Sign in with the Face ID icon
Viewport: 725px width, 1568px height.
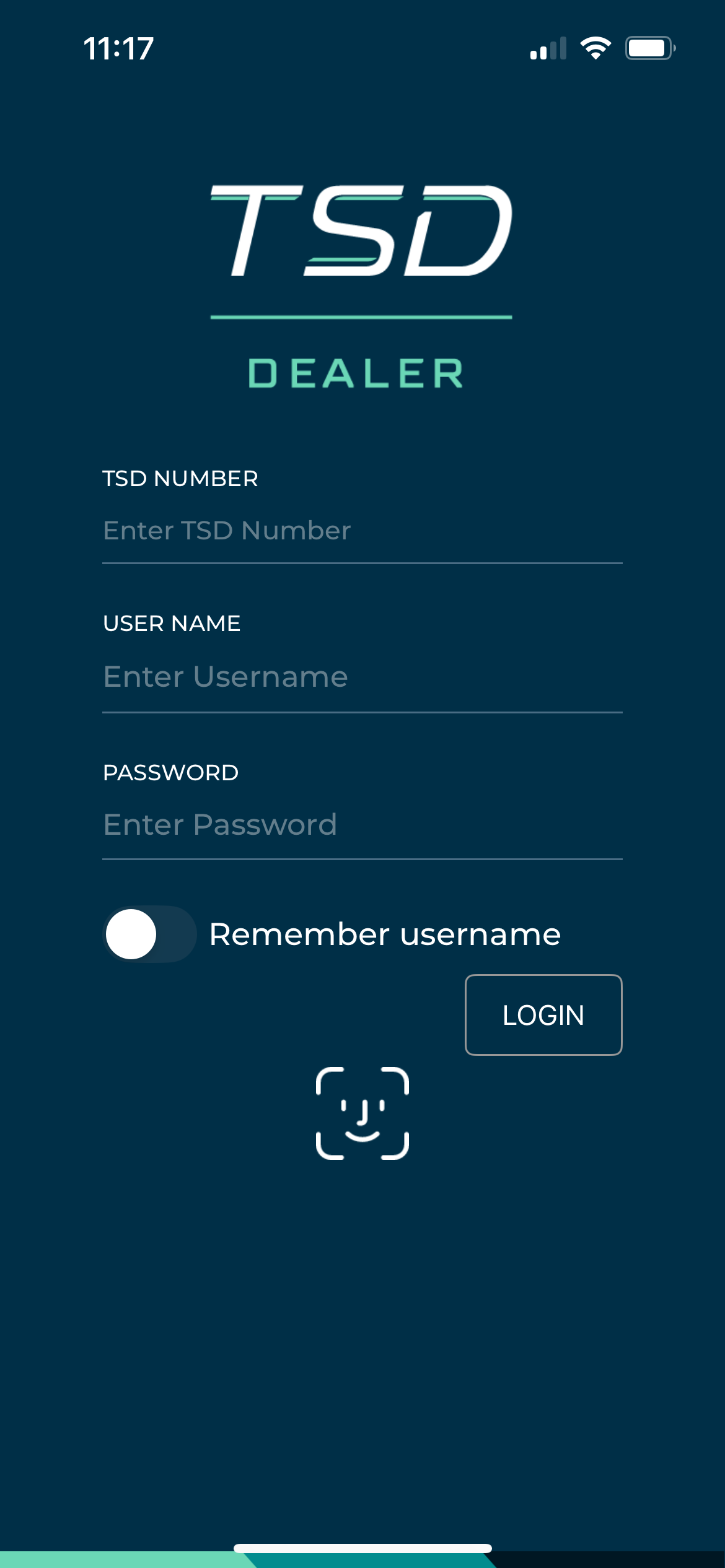(362, 1113)
